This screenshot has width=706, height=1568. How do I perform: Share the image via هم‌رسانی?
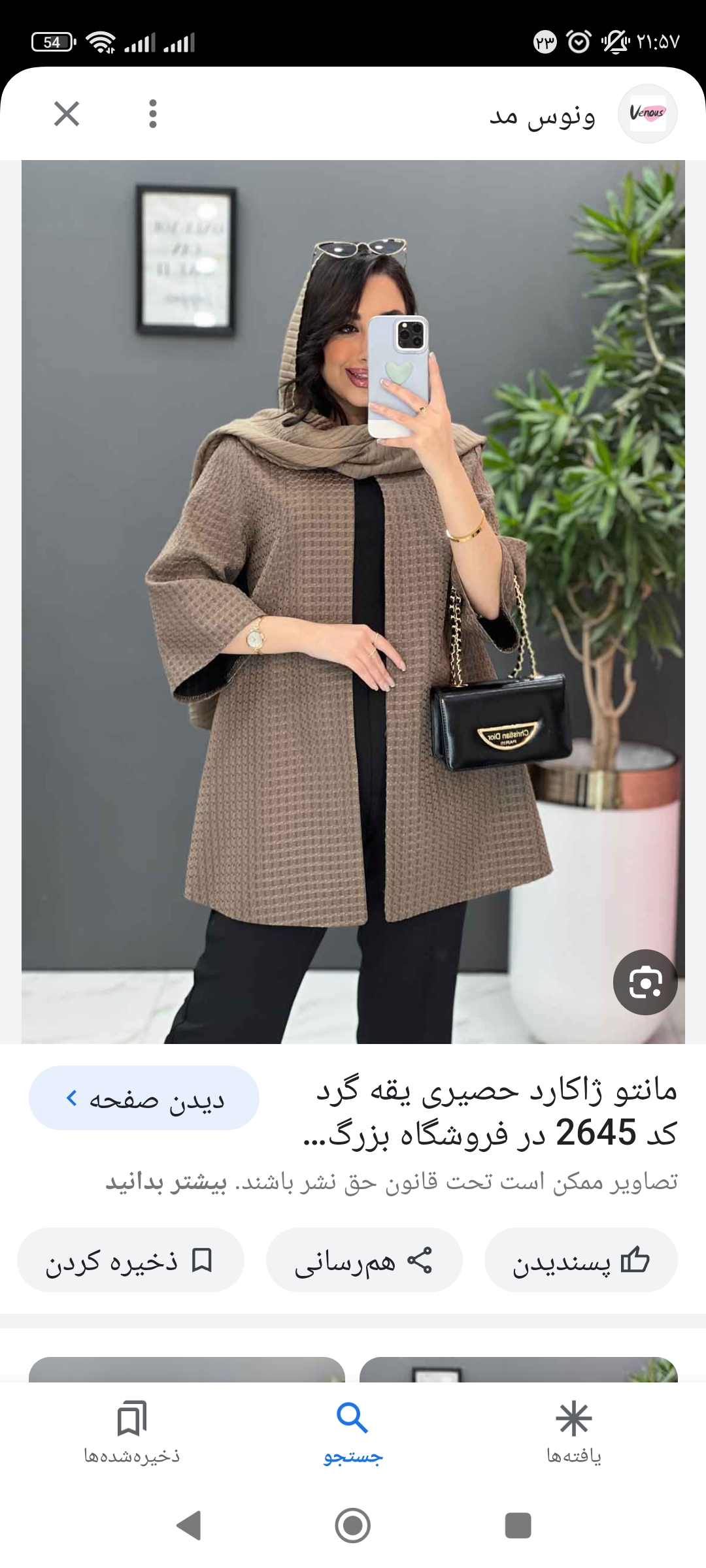364,1260
